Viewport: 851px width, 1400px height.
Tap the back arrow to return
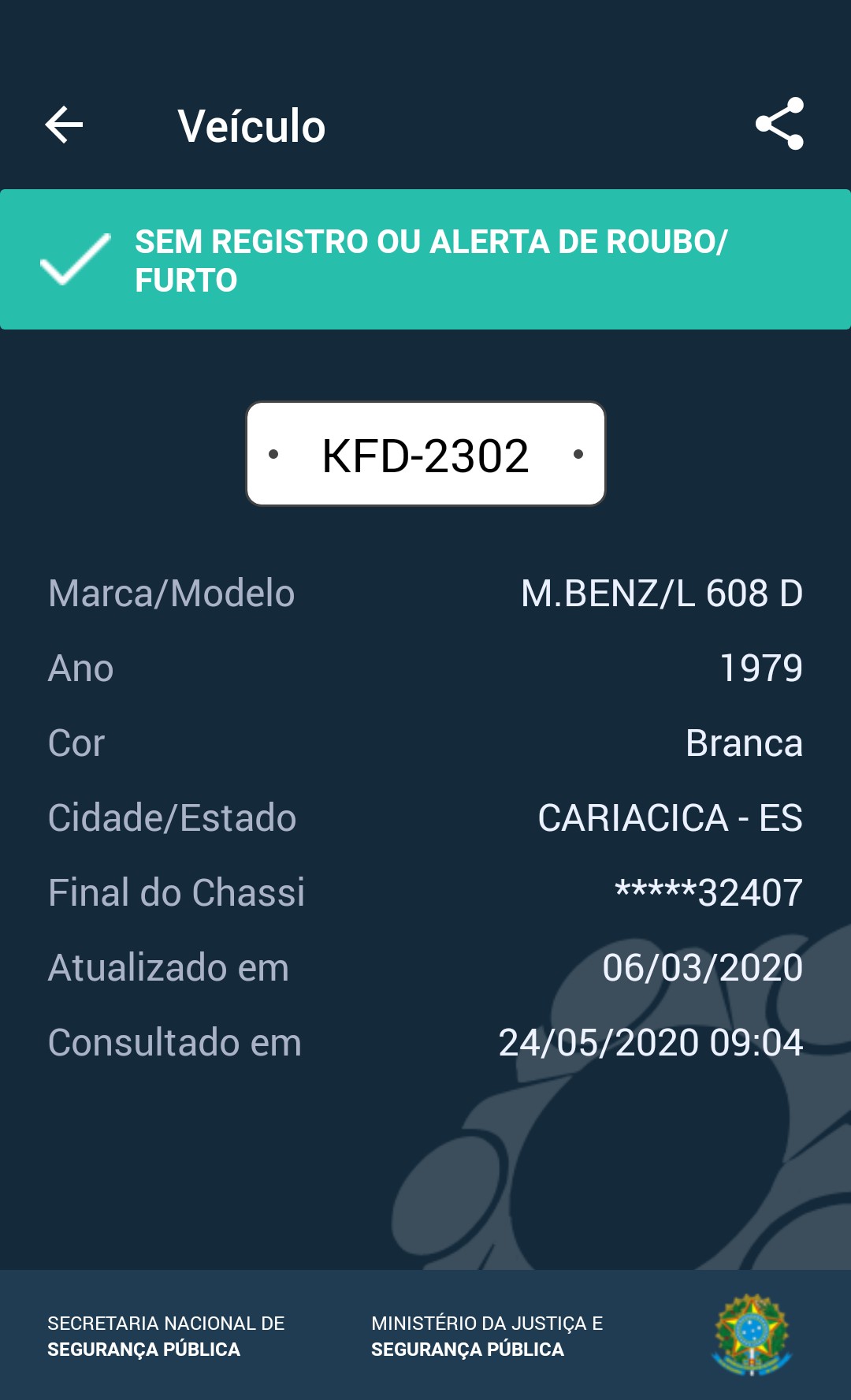(63, 124)
